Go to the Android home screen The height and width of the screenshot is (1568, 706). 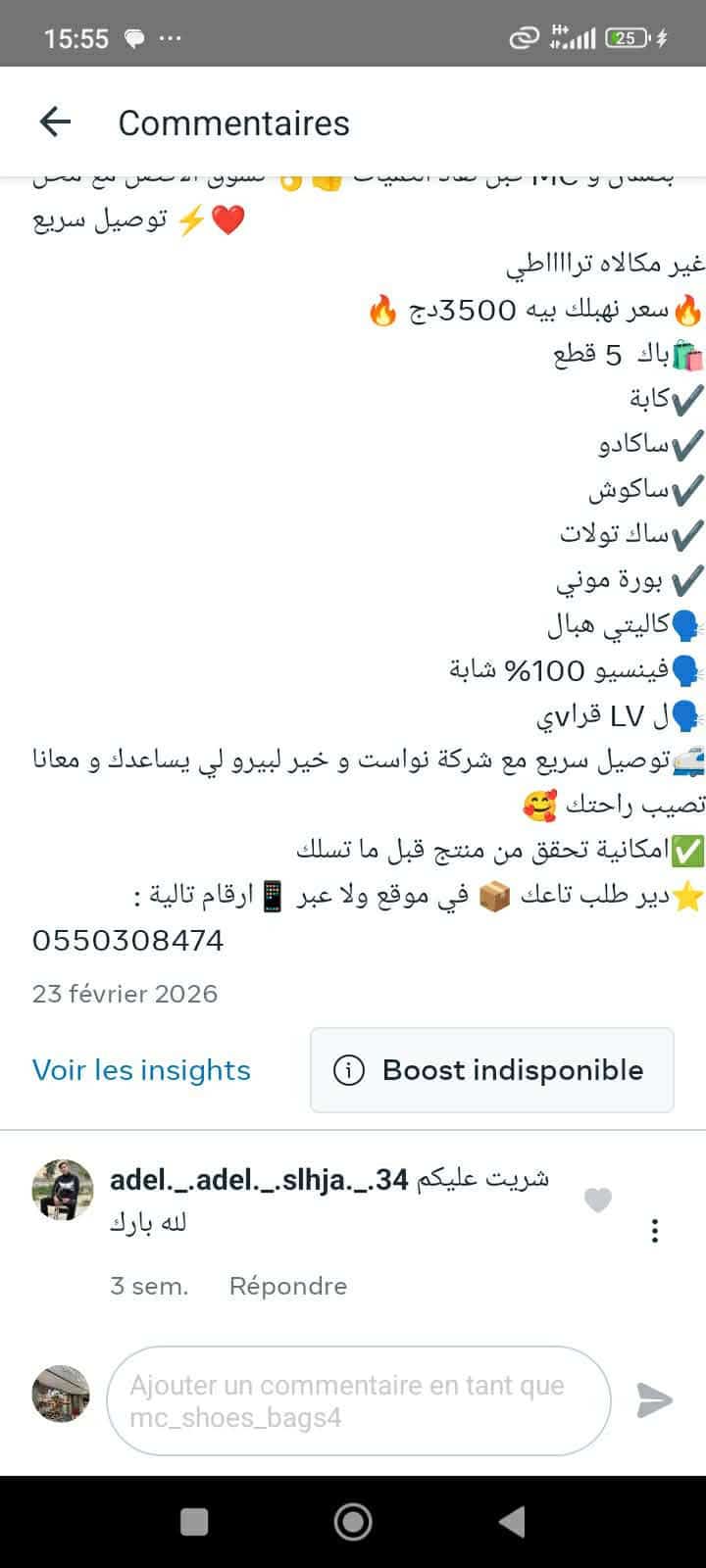point(353,1522)
